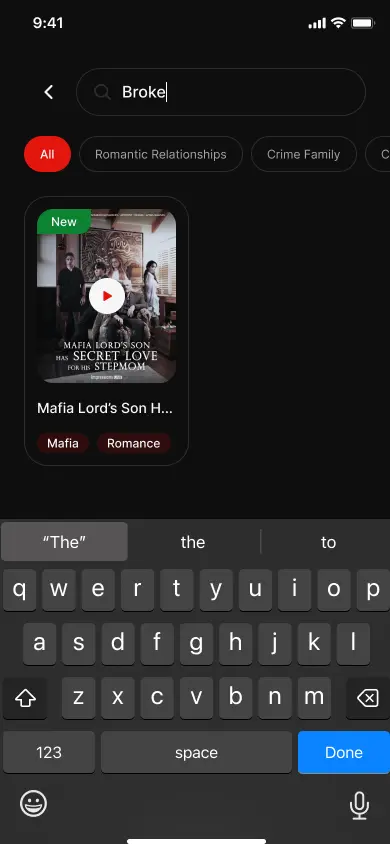Open the Mafia Lord's Son H... title
390x844 pixels.
pos(105,408)
